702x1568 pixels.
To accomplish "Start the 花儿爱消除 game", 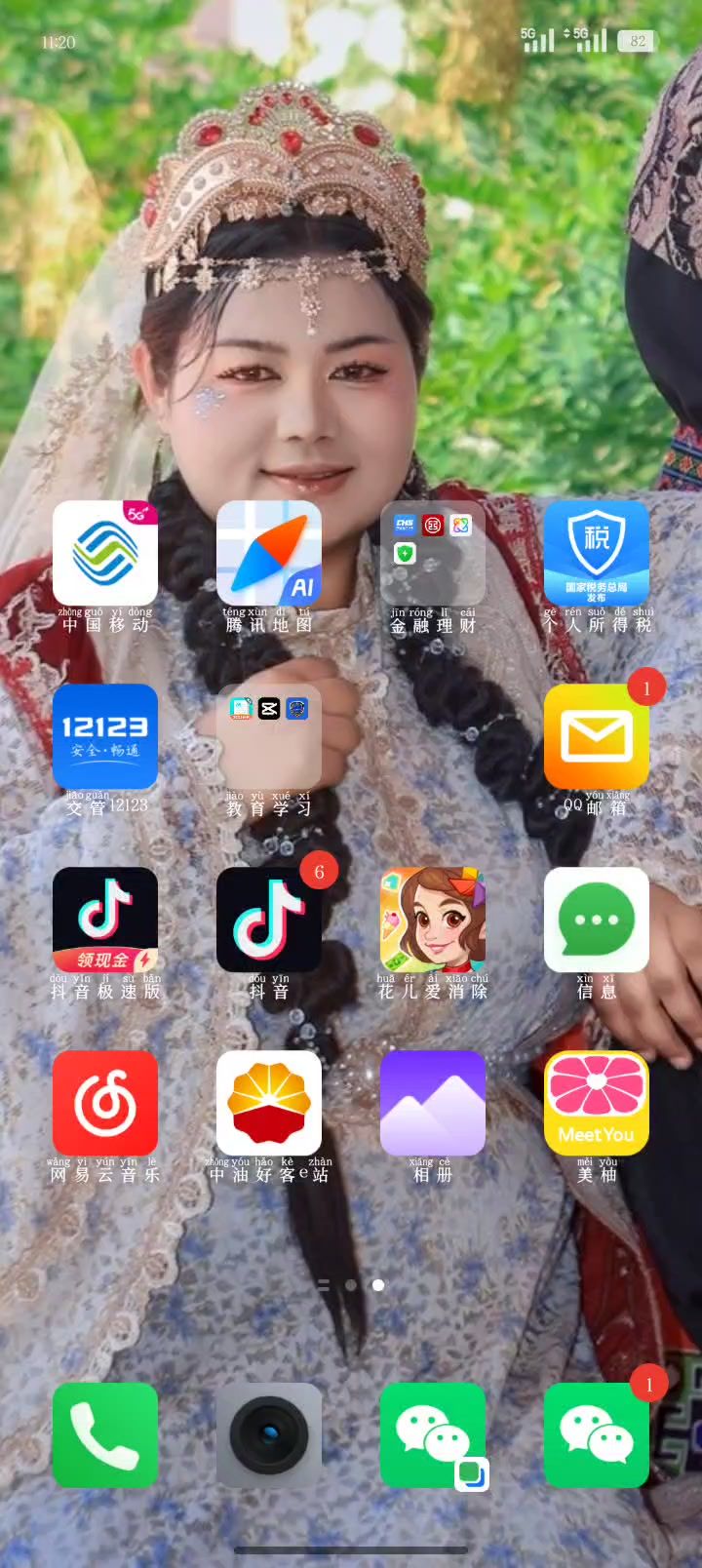I will [433, 920].
